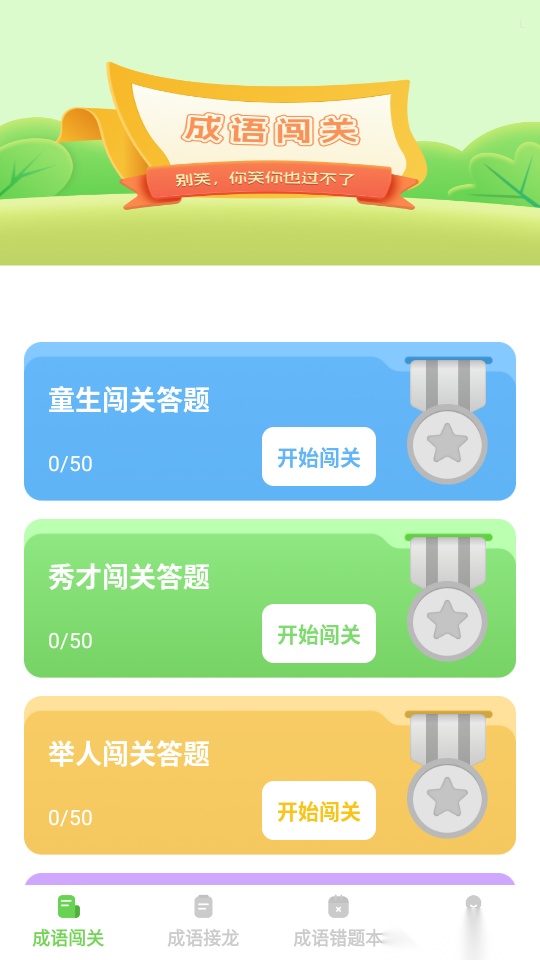Start the 秀才闯关答题 challenge
The image size is (540, 960).
(319, 634)
